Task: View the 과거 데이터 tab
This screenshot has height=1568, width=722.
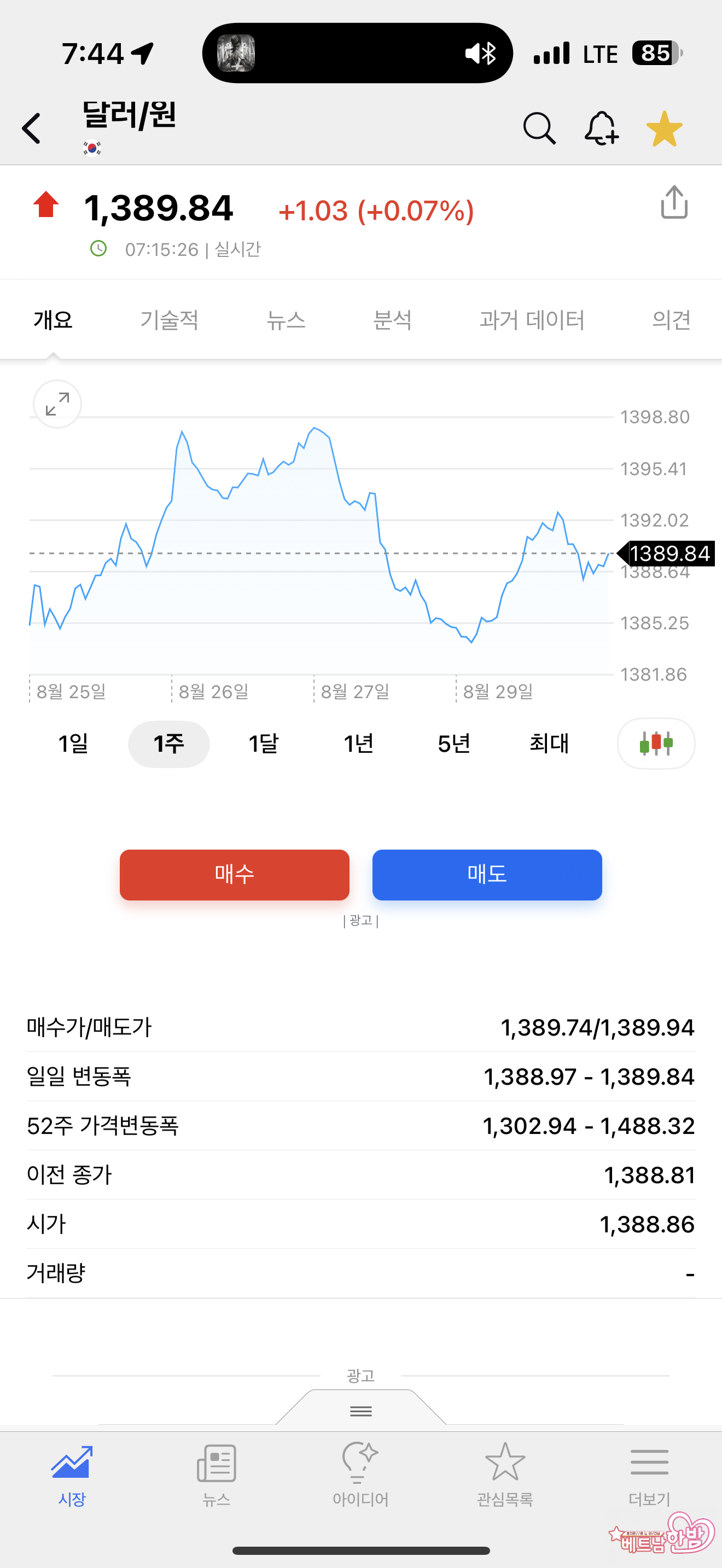Action: click(532, 320)
